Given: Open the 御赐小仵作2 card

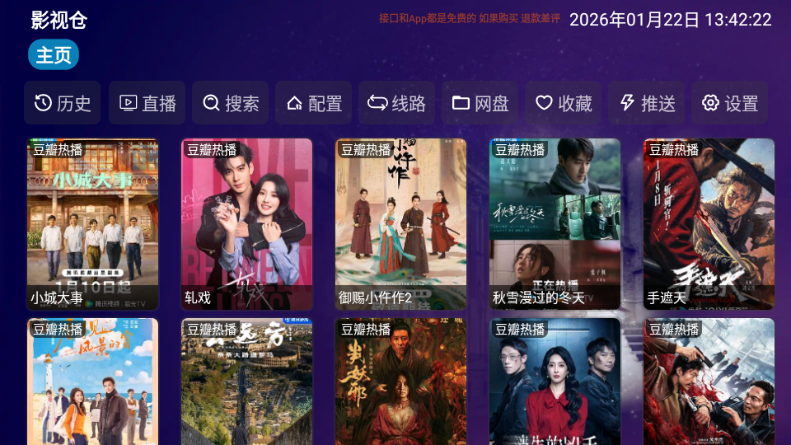Looking at the screenshot, I should 401,224.
